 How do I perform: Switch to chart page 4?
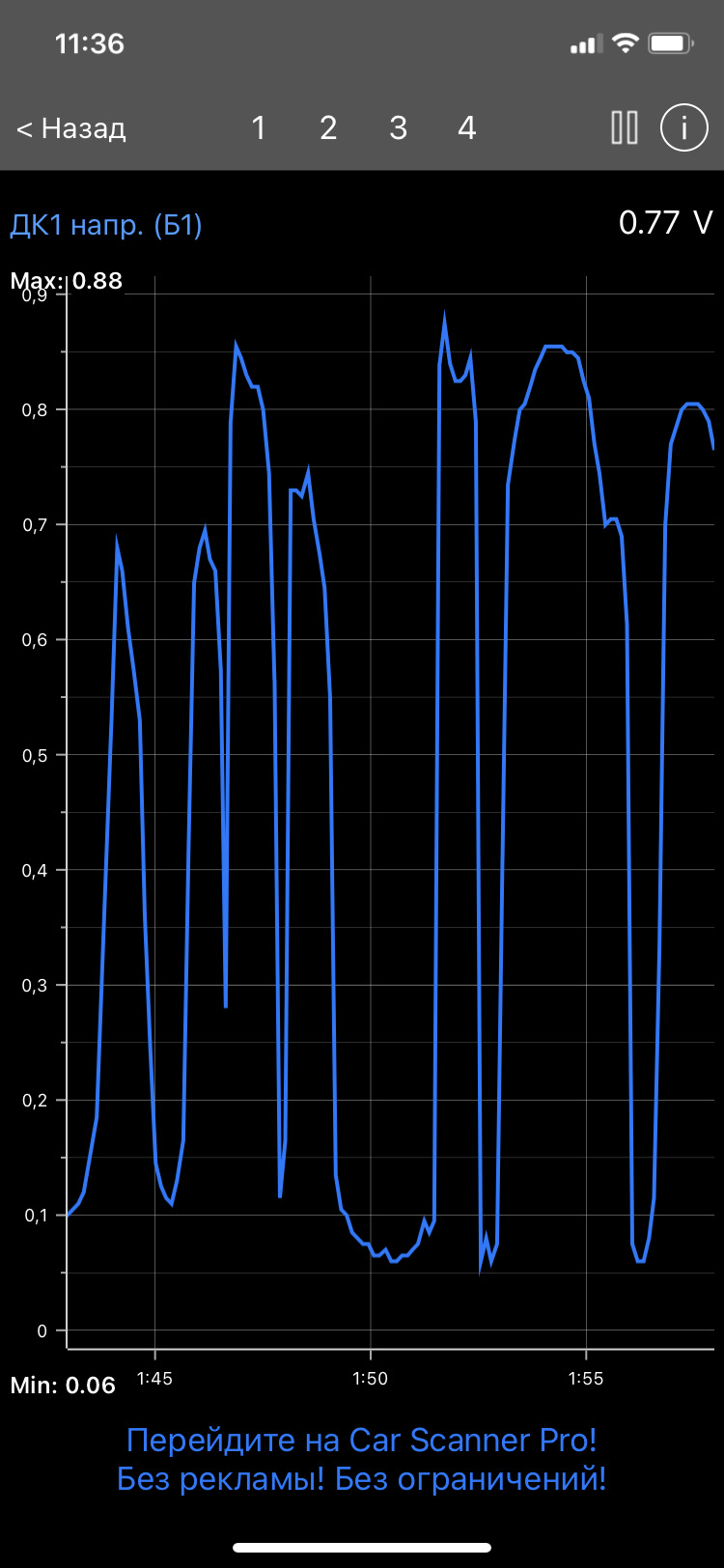pyautogui.click(x=467, y=128)
